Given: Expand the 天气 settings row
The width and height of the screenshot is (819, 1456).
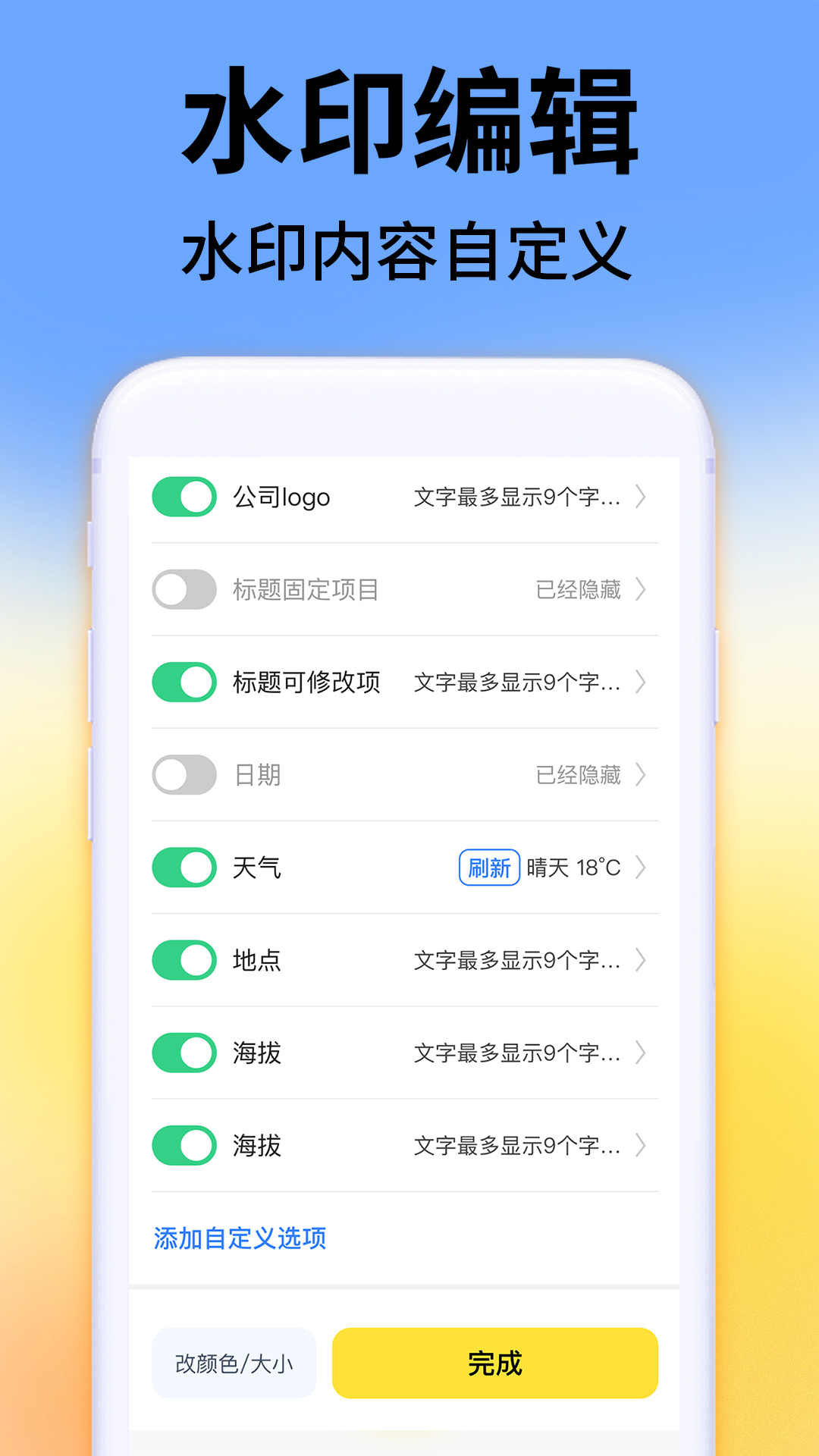Looking at the screenshot, I should pyautogui.click(x=641, y=868).
